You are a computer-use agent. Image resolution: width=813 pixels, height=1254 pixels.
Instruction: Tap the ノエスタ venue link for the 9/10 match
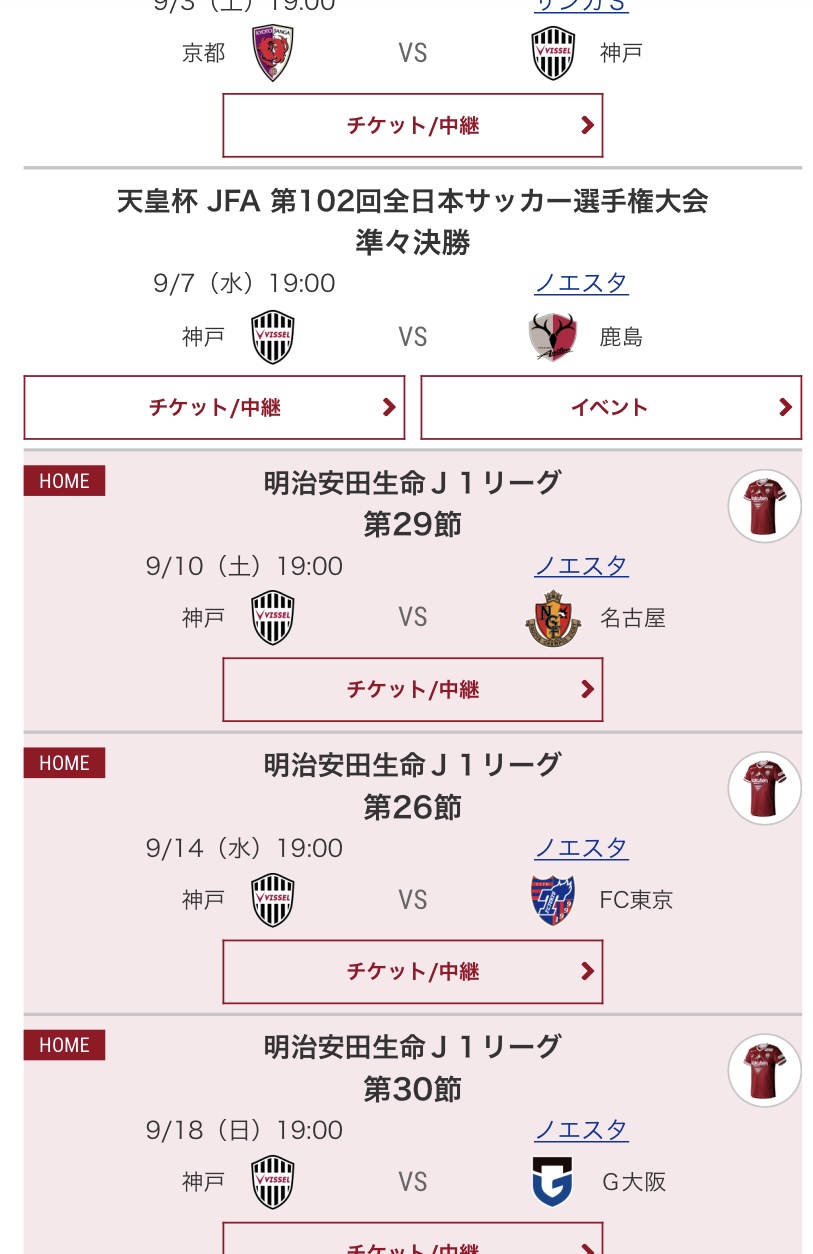tap(581, 566)
